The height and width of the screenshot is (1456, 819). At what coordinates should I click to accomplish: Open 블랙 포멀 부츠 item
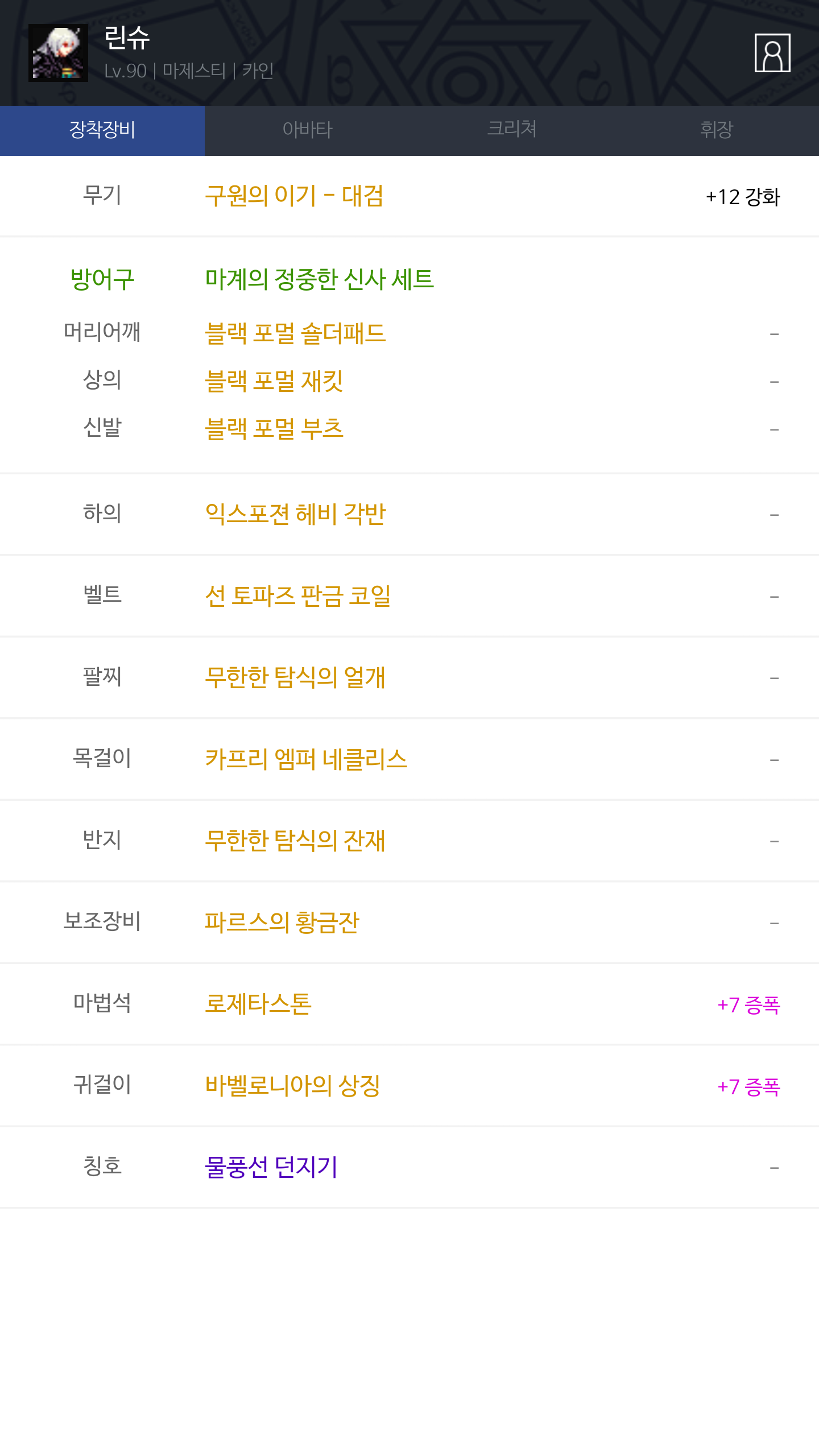tap(274, 429)
